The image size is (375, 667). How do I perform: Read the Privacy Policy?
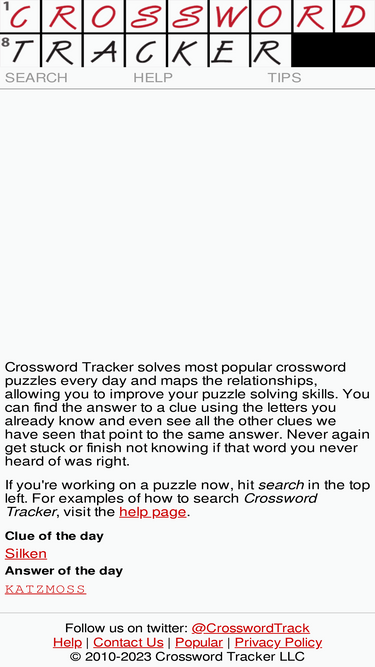click(x=278, y=642)
